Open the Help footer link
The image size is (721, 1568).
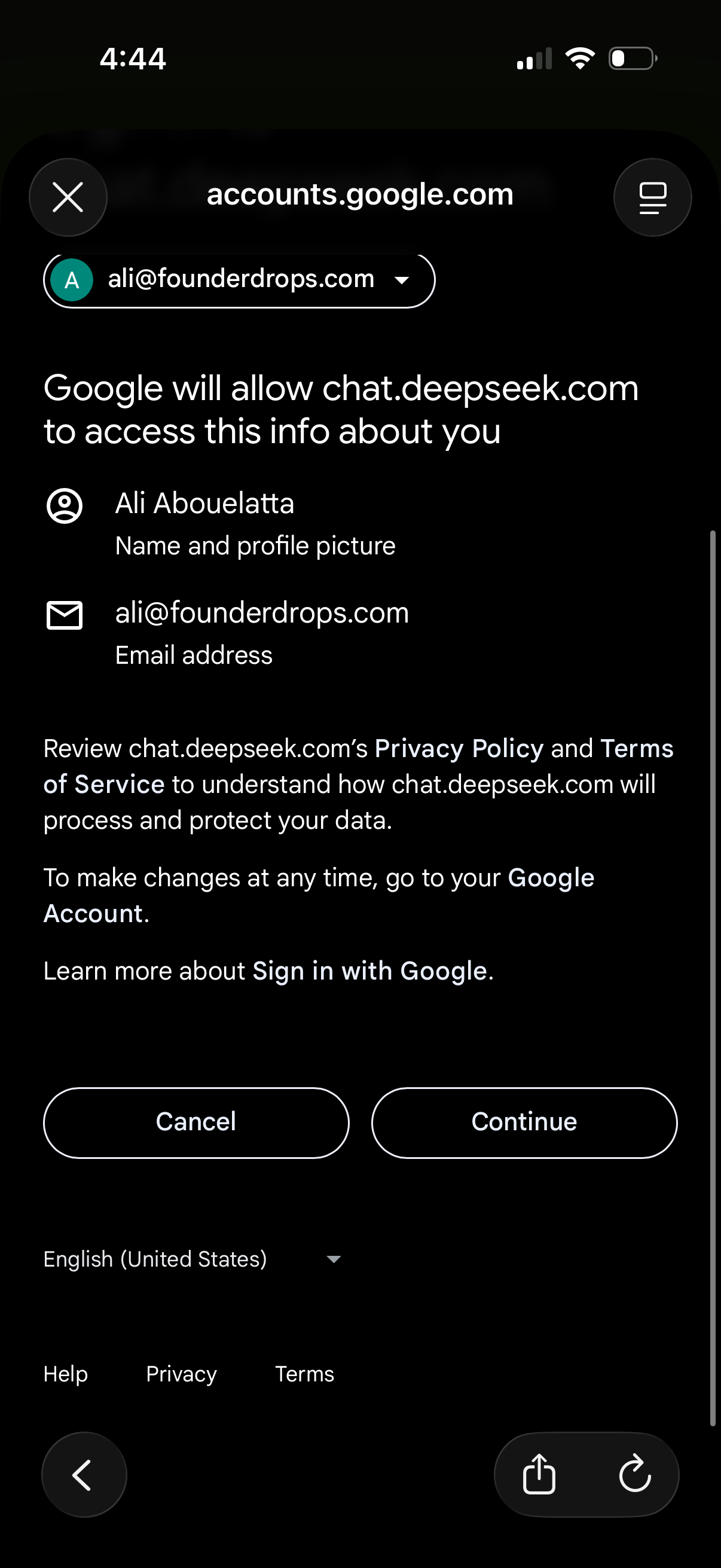66,1374
